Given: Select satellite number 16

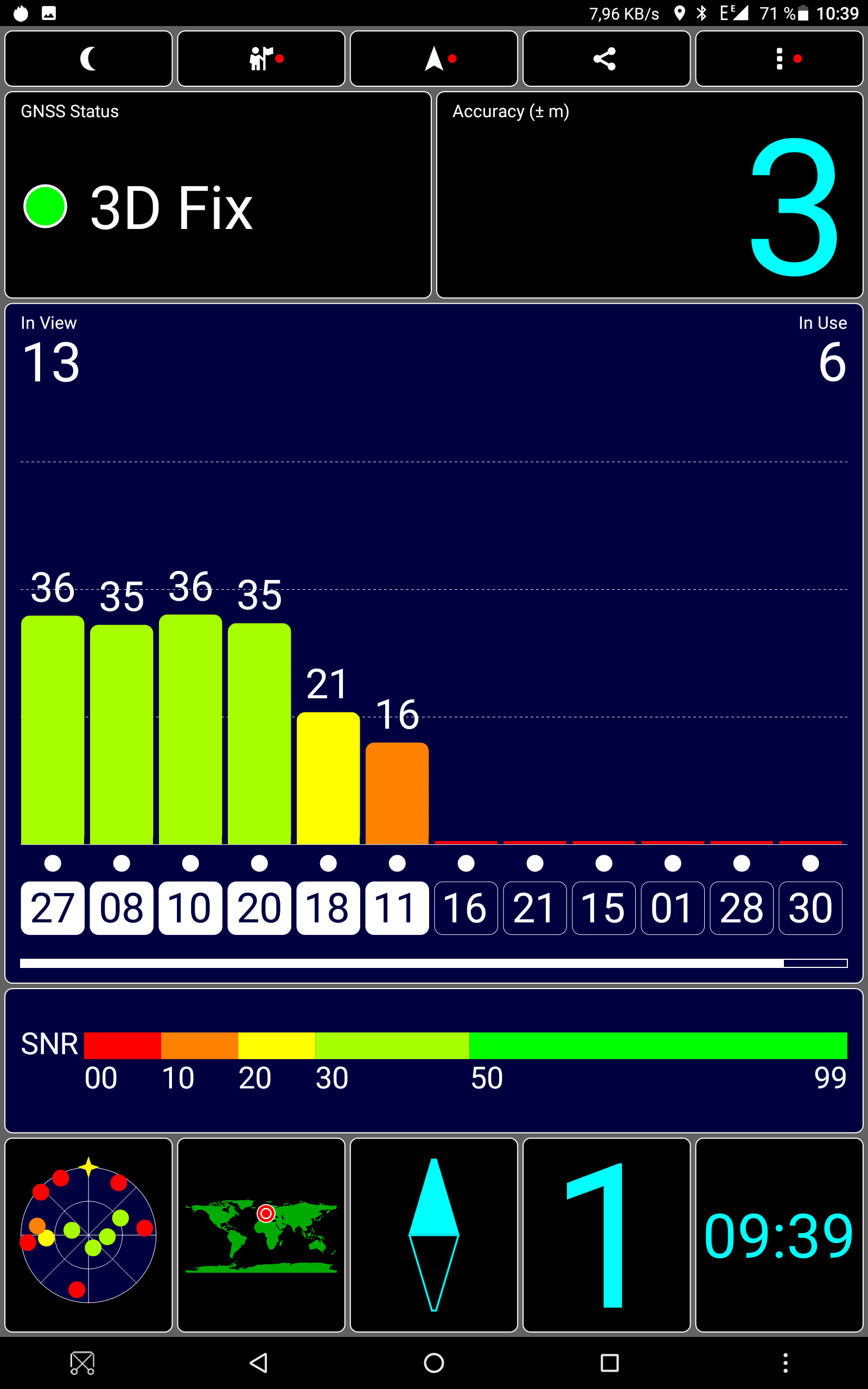Looking at the screenshot, I should pyautogui.click(x=466, y=908).
